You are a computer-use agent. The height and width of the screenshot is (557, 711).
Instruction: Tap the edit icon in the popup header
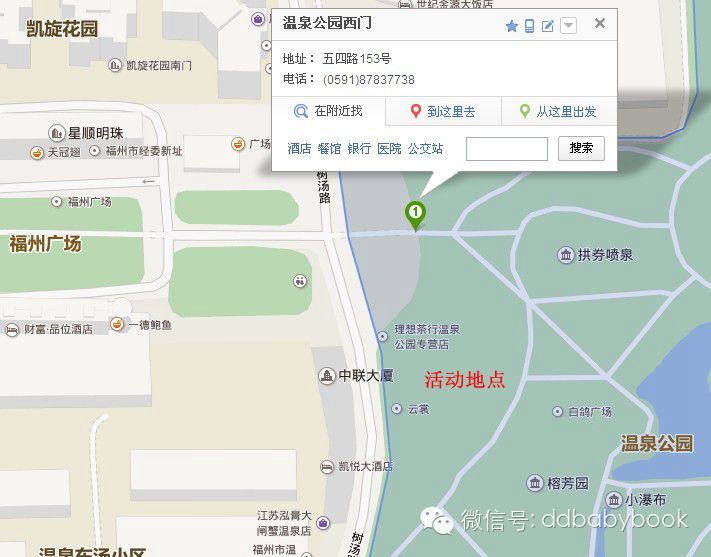548,26
